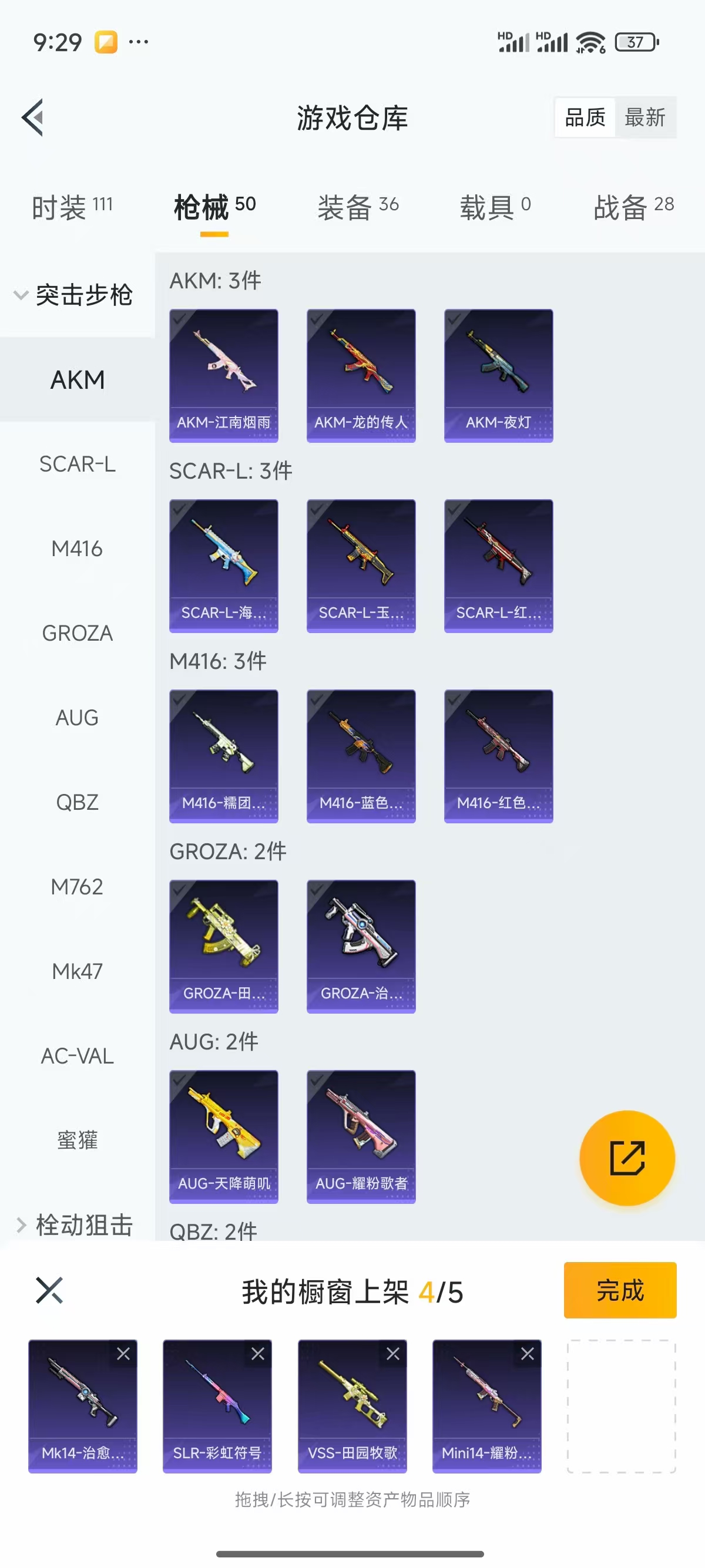Select the AUG-耀粉歌者 skin
Viewport: 705px width, 1568px height.
click(x=361, y=1136)
